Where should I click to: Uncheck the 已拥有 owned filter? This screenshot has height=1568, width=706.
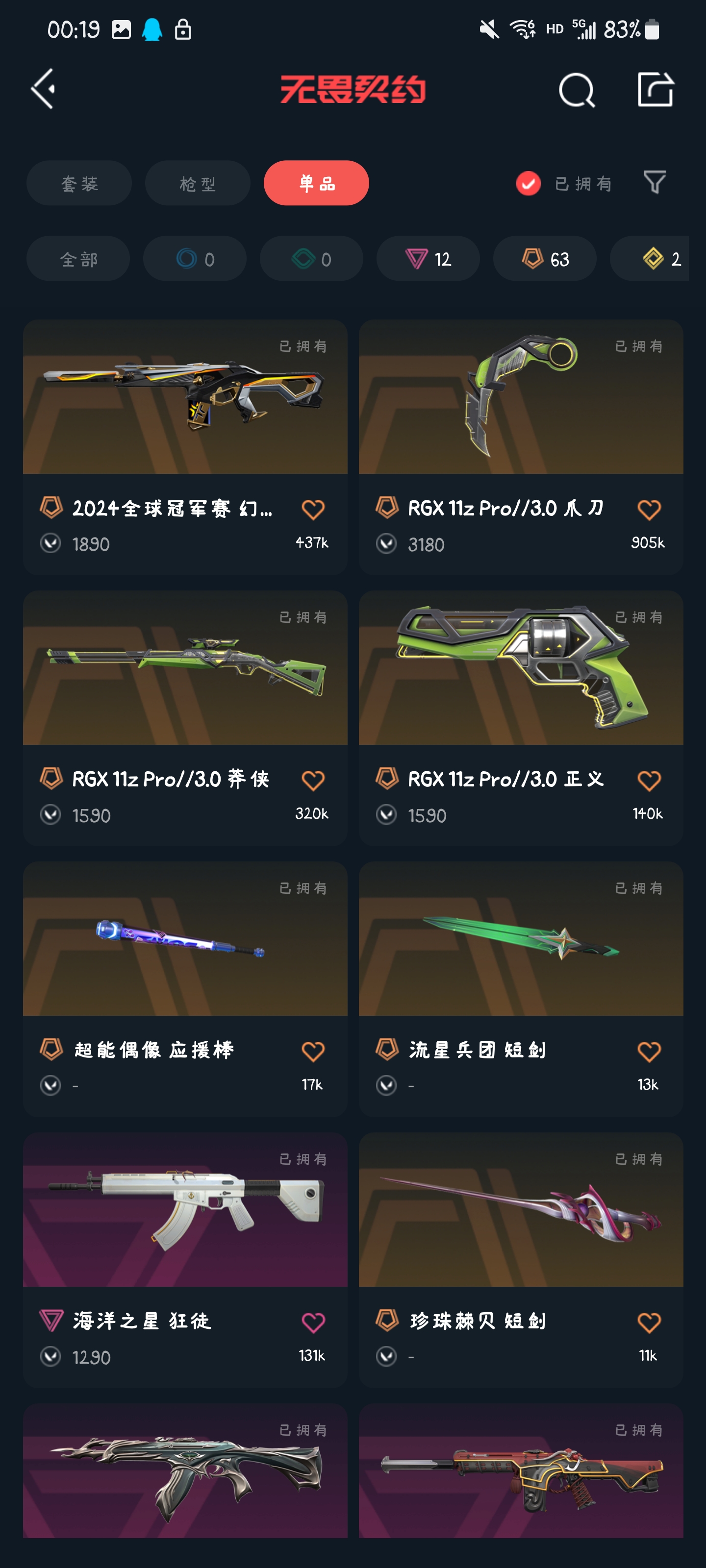coord(528,183)
